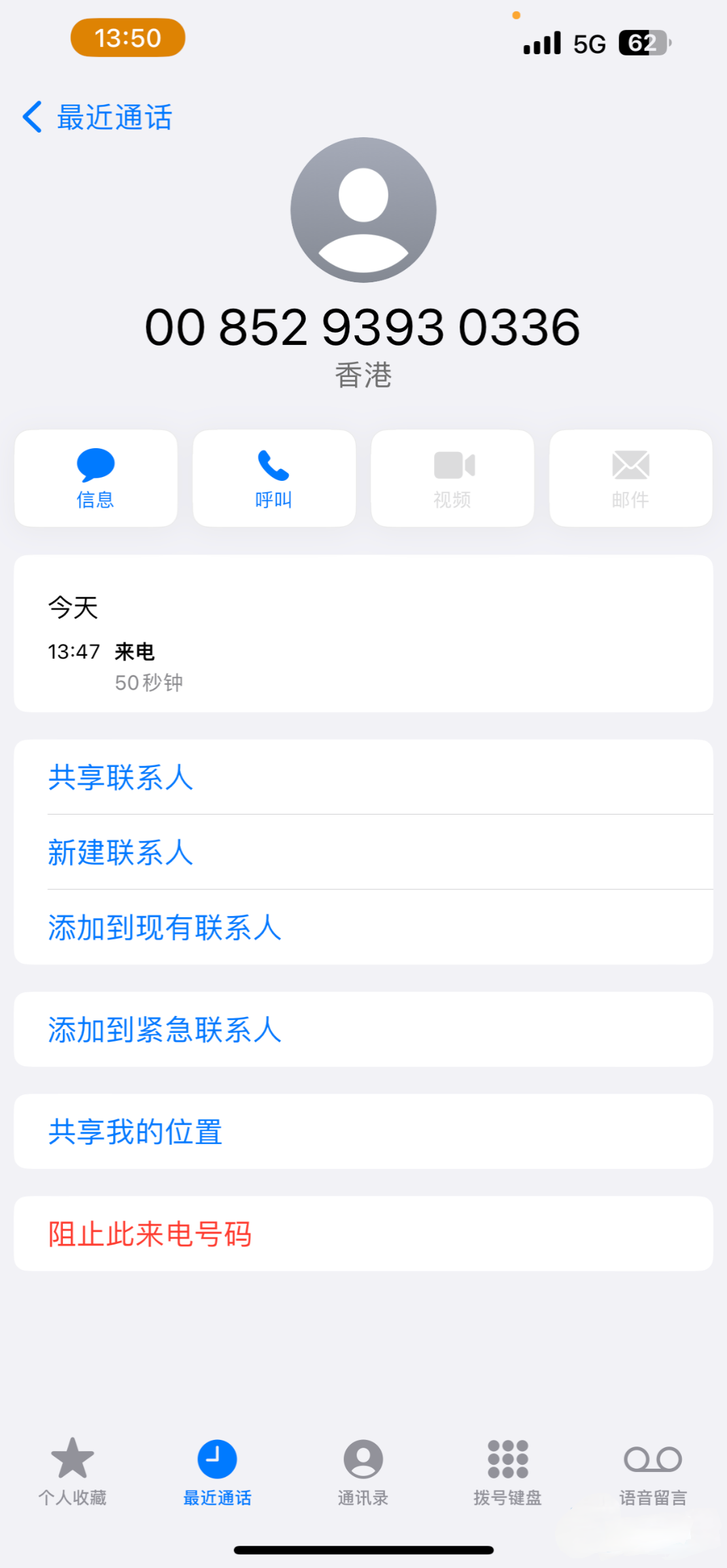Choose 新建联系人 to create contact
Image resolution: width=727 pixels, height=1568 pixels.
coord(121,853)
